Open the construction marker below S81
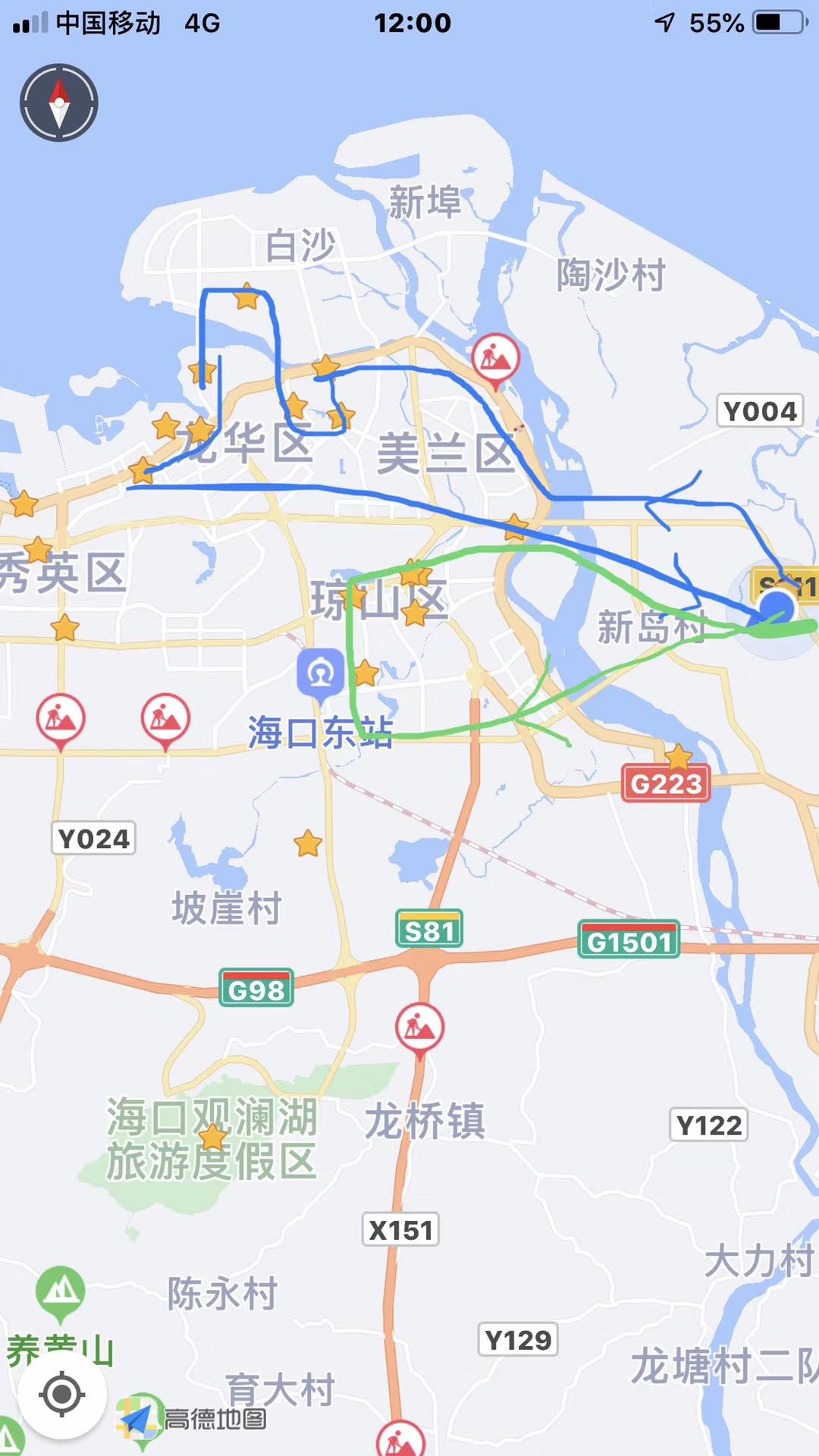819x1456 pixels. pos(420,1028)
